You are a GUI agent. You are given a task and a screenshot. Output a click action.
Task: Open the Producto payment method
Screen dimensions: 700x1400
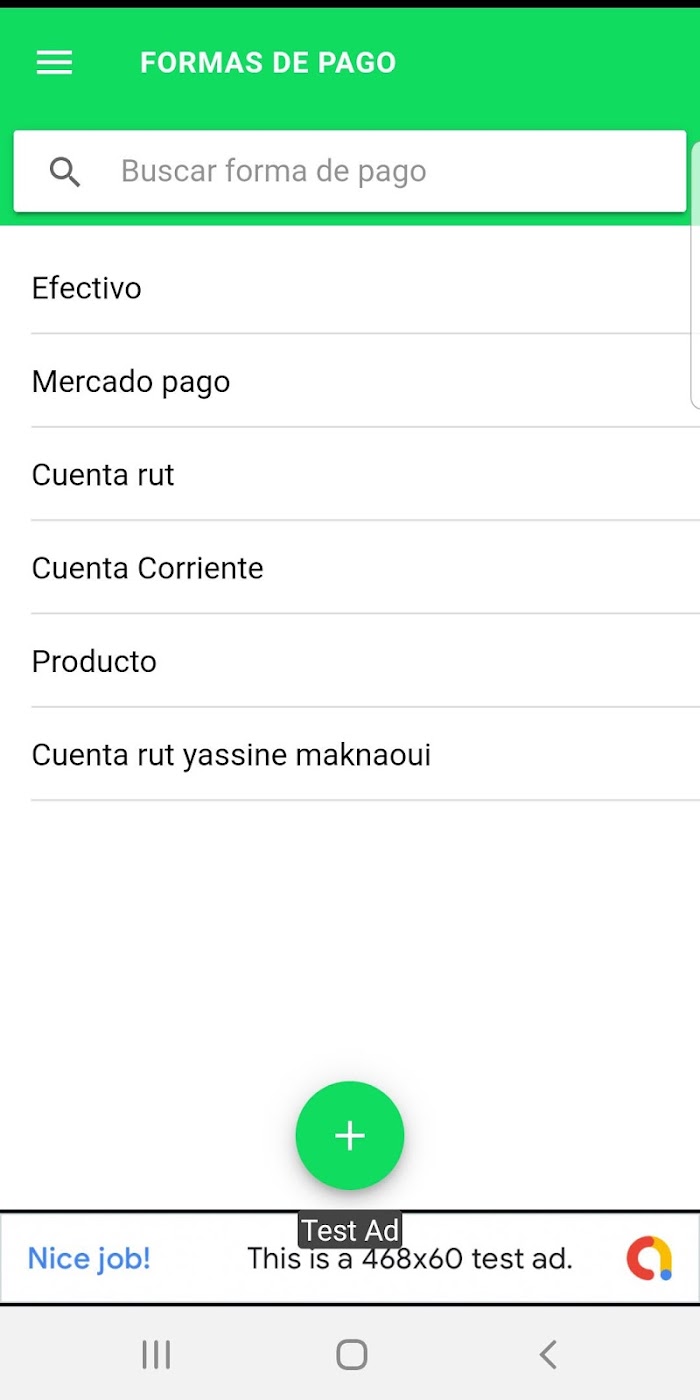pos(350,661)
